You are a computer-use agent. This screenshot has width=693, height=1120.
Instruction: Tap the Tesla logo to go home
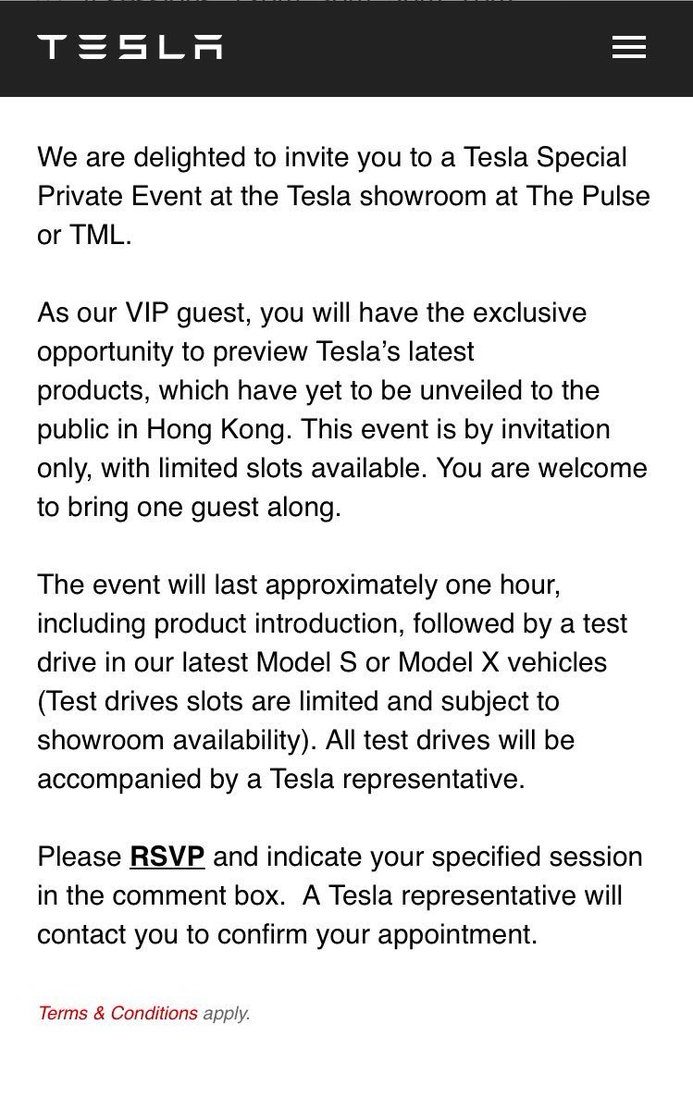130,46
